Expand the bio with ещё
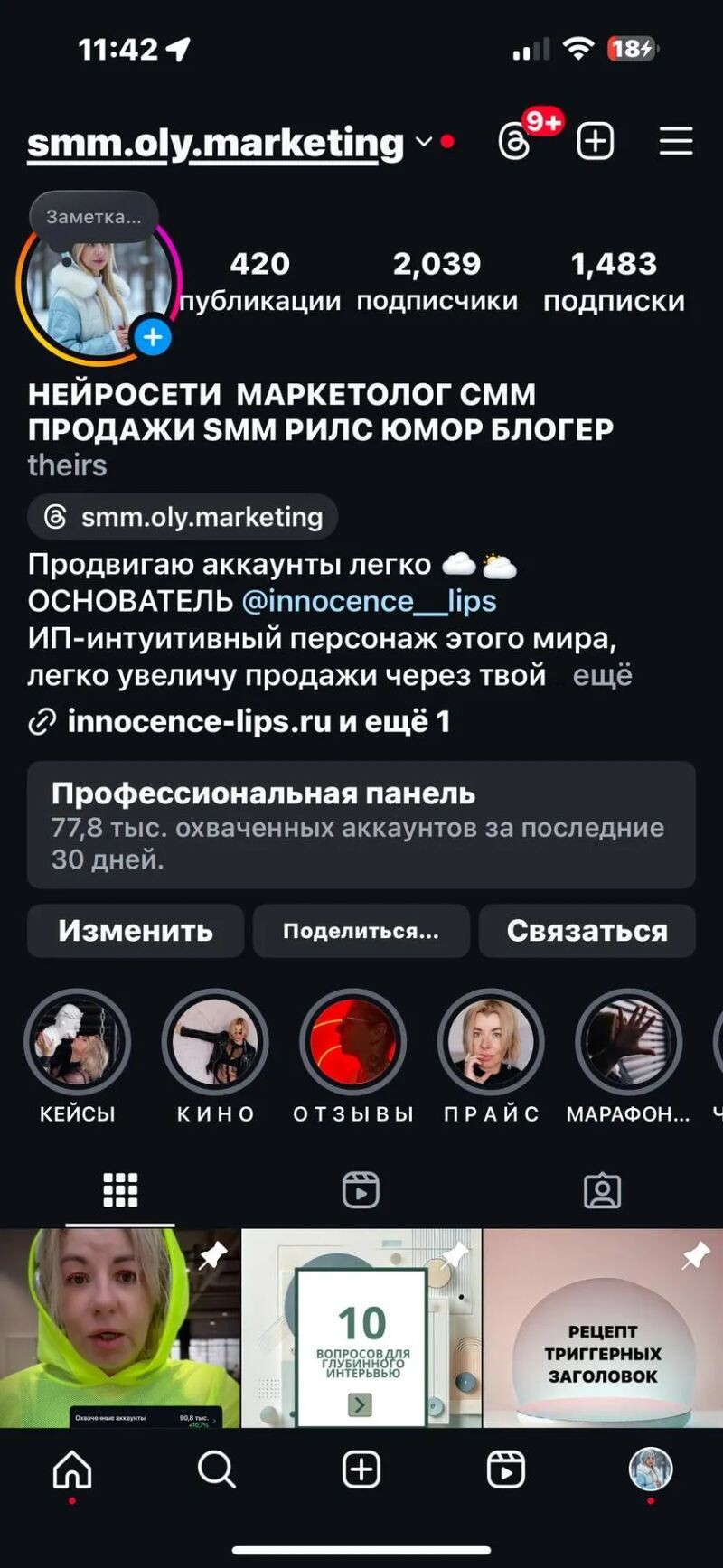The width and height of the screenshot is (723, 1568). pyautogui.click(x=603, y=675)
